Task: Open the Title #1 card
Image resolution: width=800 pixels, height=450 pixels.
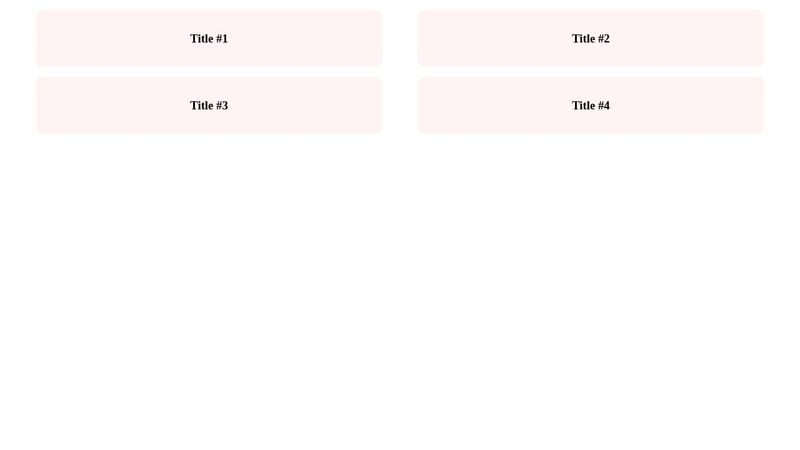Action: coord(209,39)
